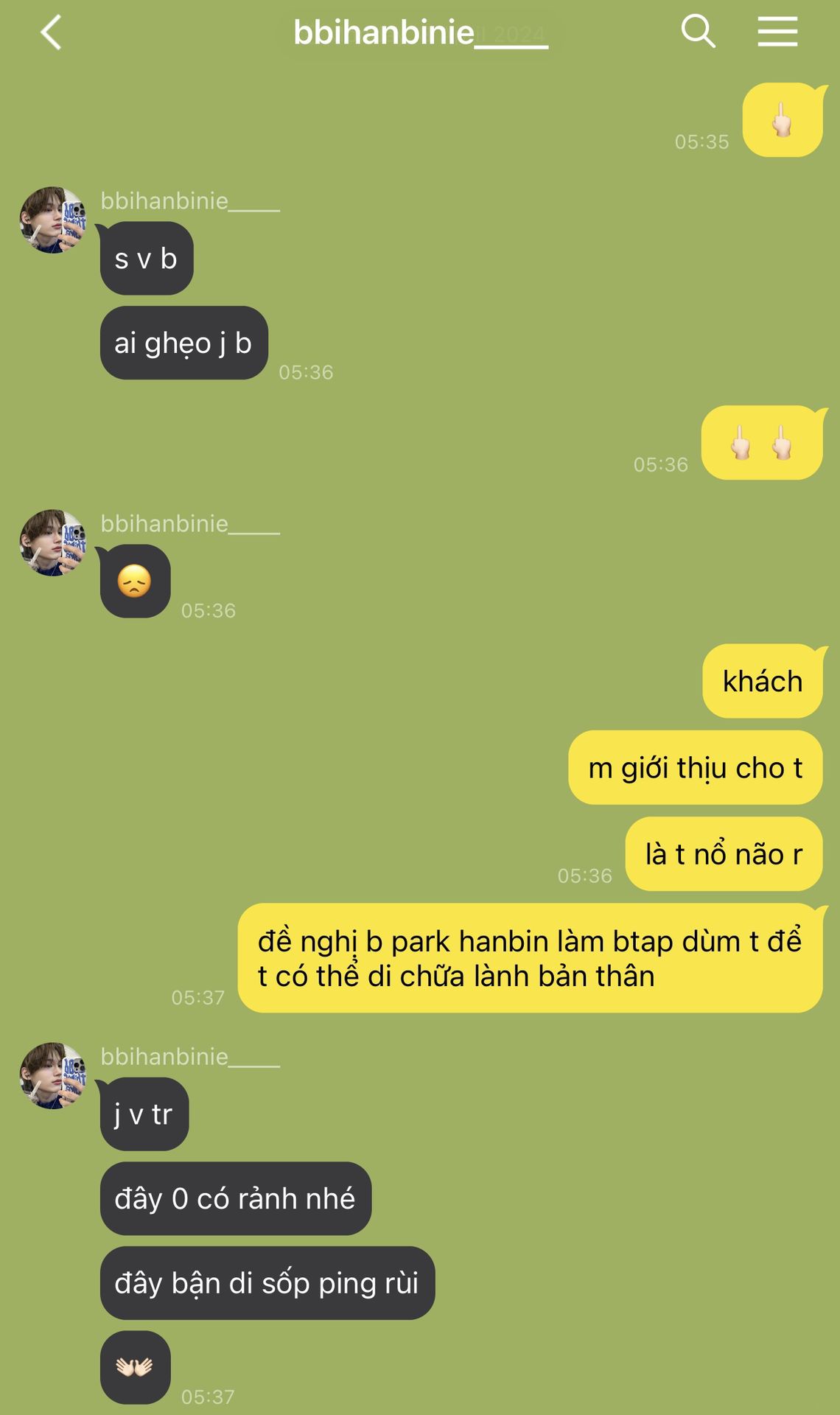Open profile photo beside 's v b' message
The height and width of the screenshot is (1415, 840).
click(x=53, y=220)
